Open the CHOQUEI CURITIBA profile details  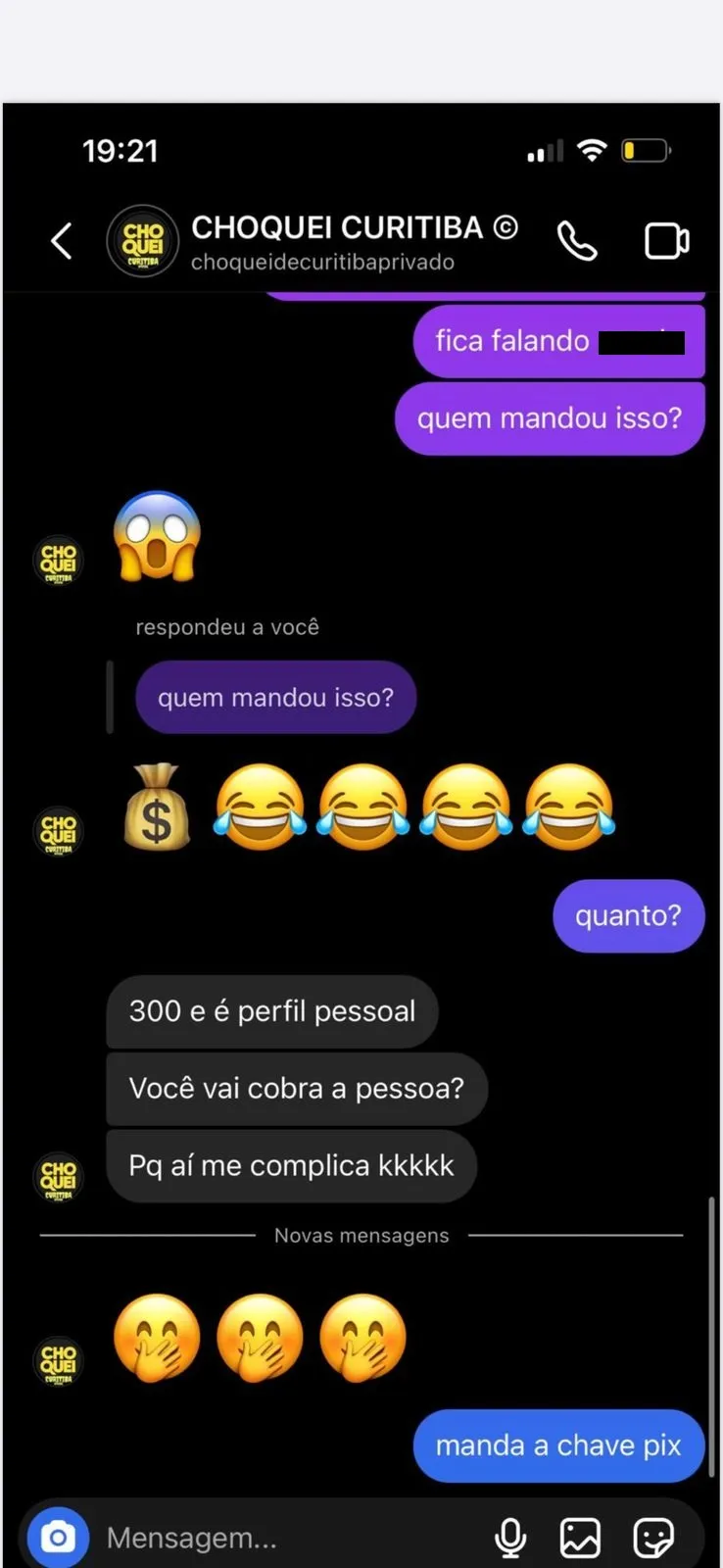pos(323,241)
